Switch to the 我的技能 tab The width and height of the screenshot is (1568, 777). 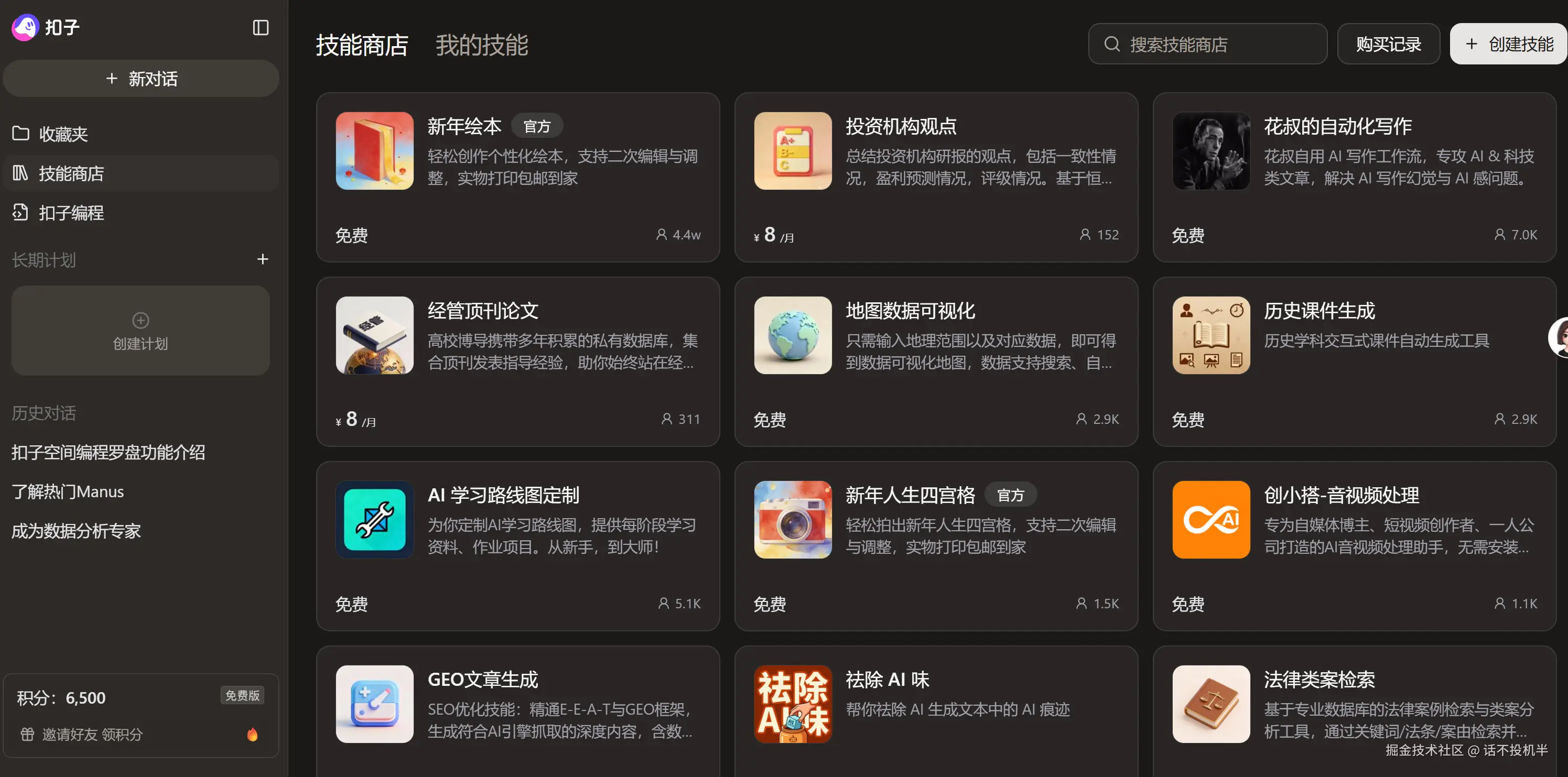click(x=481, y=45)
